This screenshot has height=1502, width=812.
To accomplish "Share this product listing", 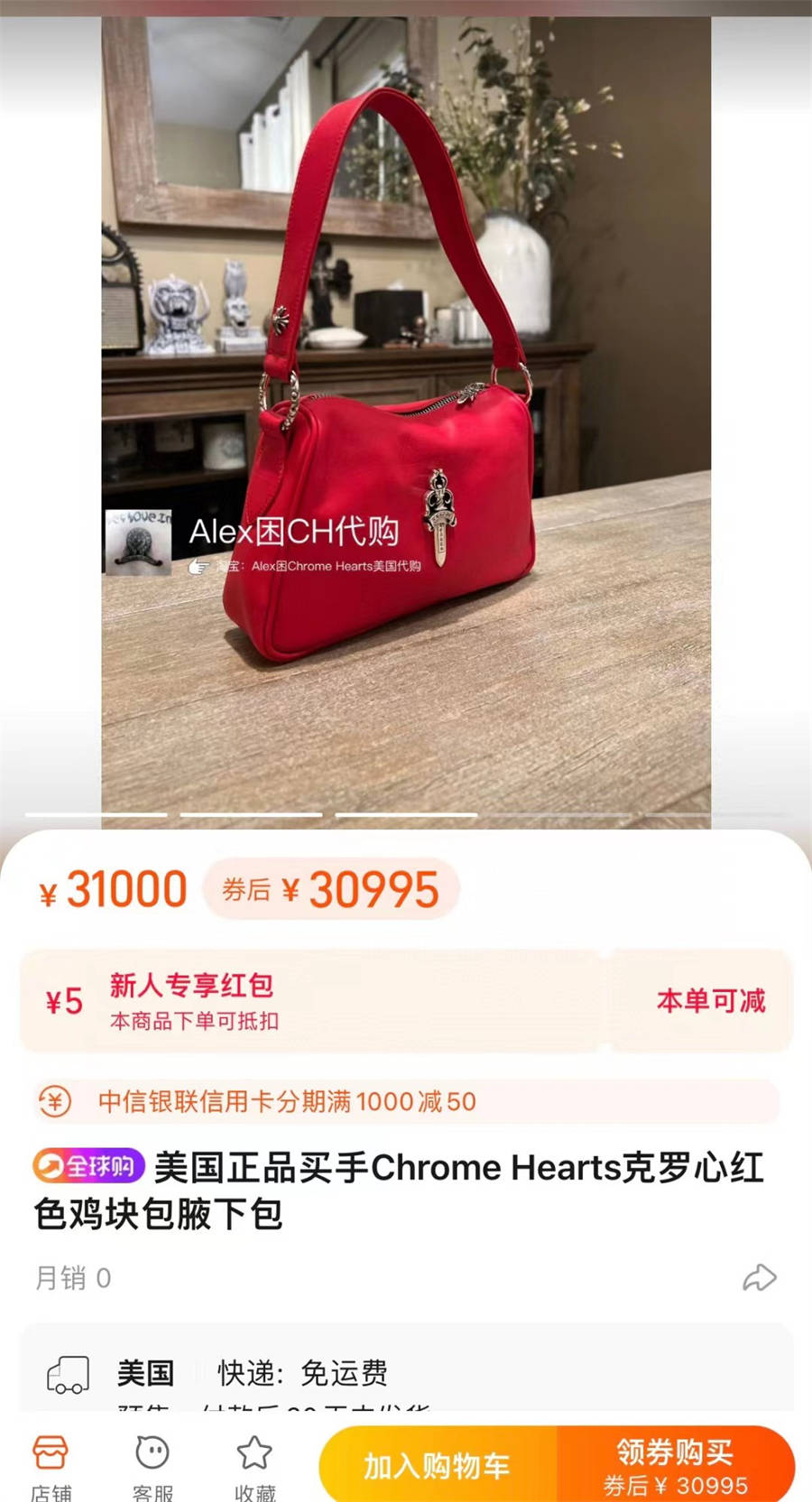I will (x=759, y=1277).
